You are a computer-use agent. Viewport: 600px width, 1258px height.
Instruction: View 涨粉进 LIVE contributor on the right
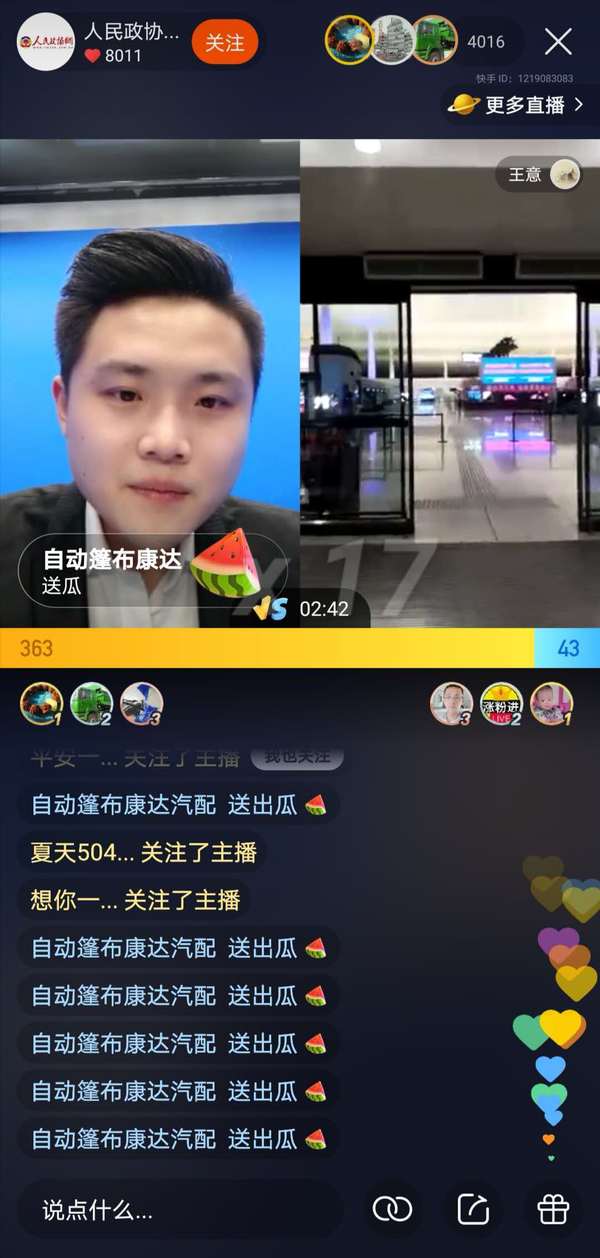point(501,704)
